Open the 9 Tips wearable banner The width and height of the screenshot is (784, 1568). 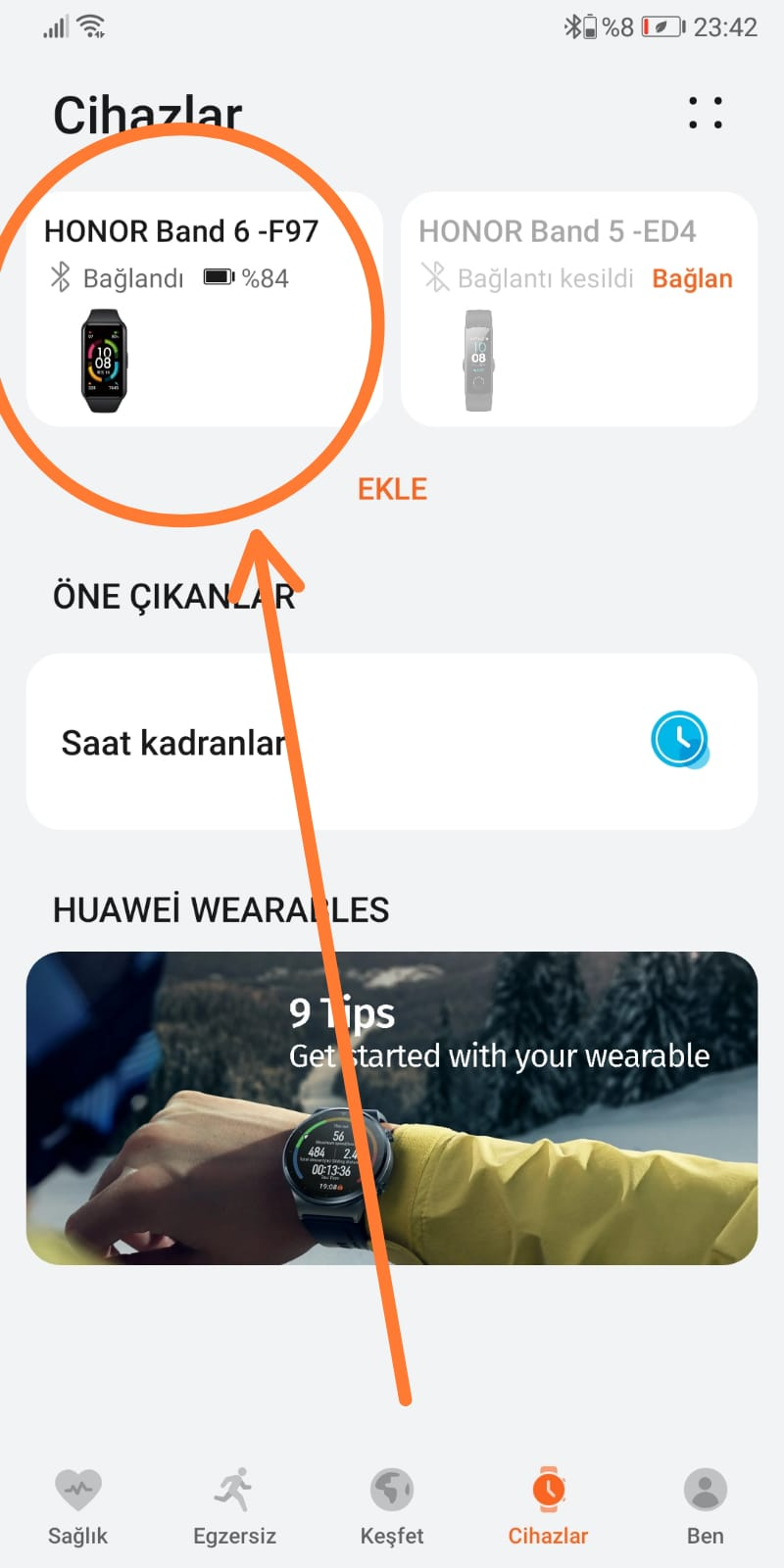point(392,1107)
